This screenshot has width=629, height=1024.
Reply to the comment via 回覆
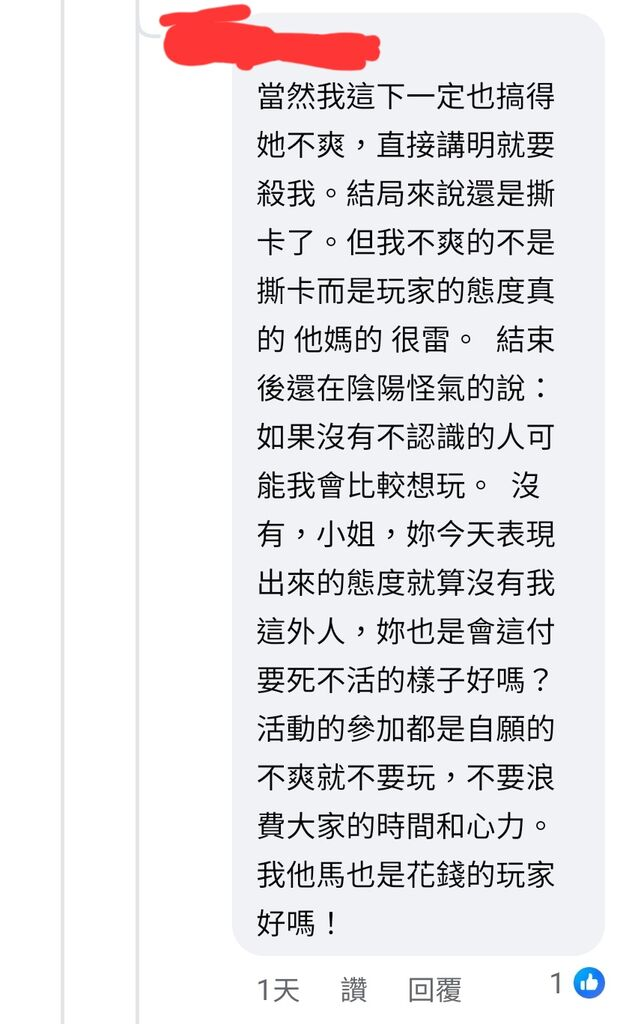pyautogui.click(x=434, y=990)
